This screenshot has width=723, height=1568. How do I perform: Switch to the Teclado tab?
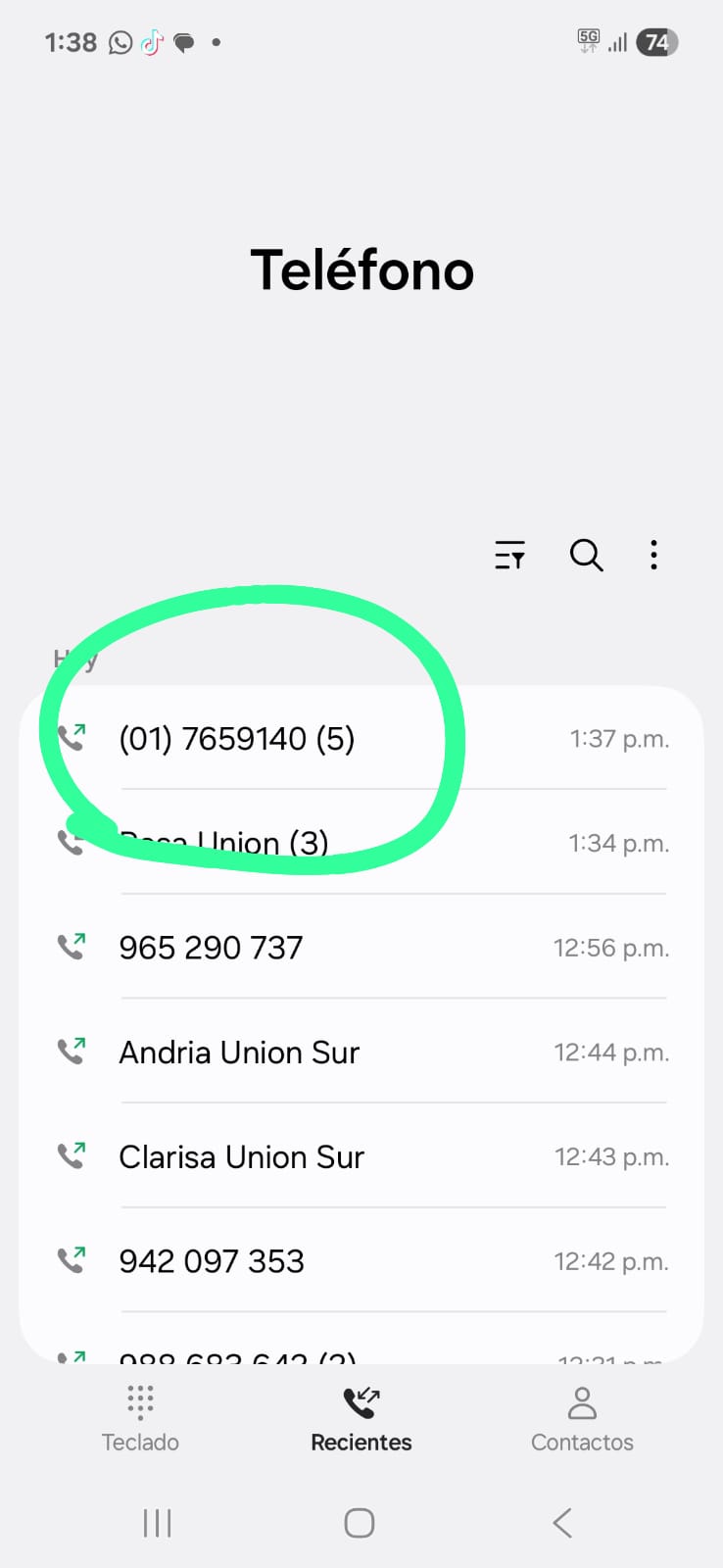pyautogui.click(x=140, y=1418)
